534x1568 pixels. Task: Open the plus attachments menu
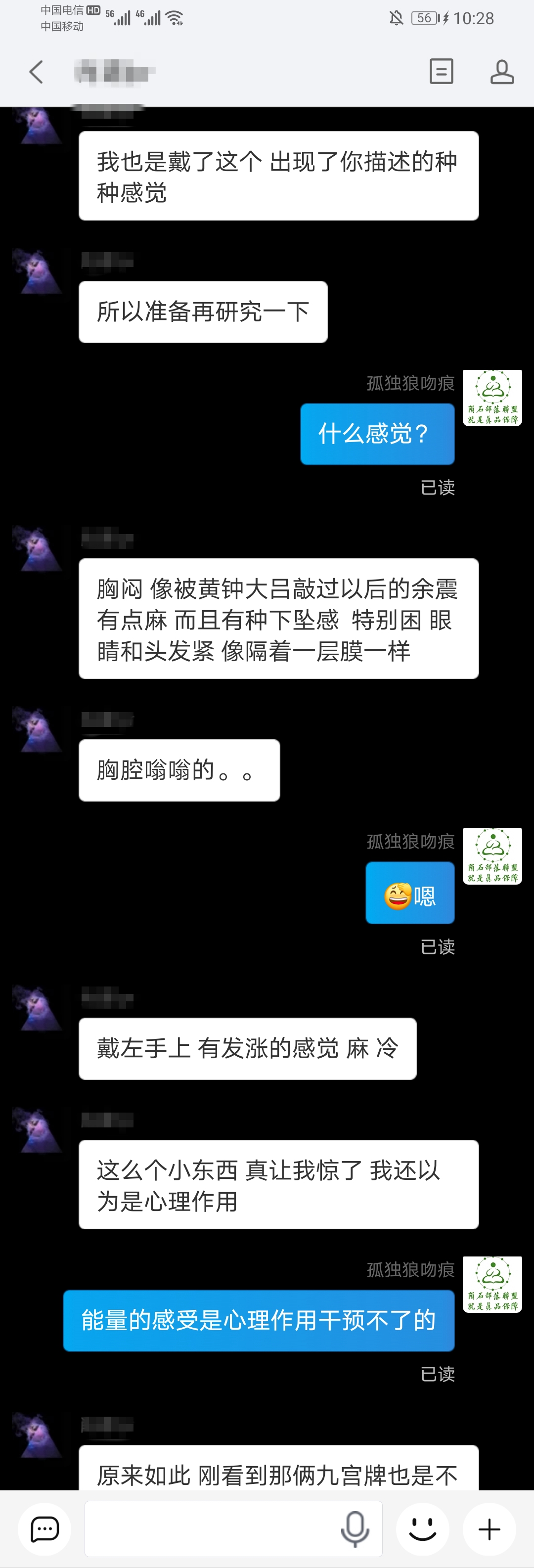click(489, 1529)
